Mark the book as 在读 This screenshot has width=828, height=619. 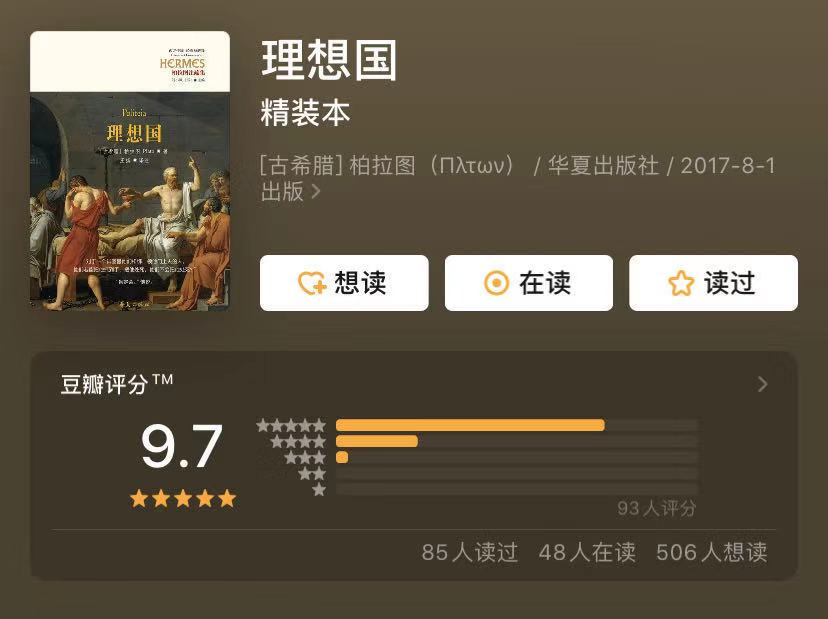click(x=528, y=283)
